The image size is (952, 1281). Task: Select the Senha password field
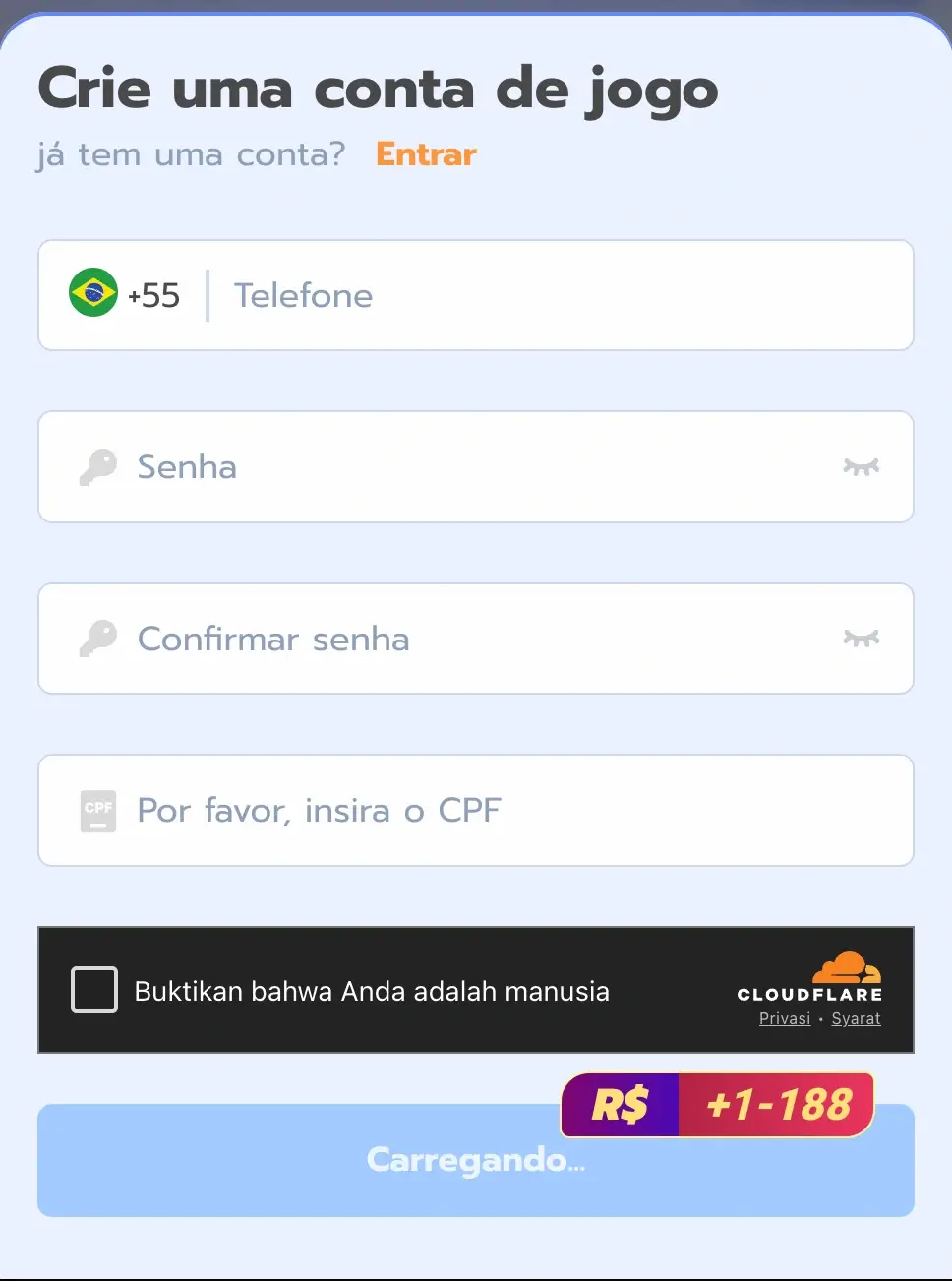click(472, 467)
